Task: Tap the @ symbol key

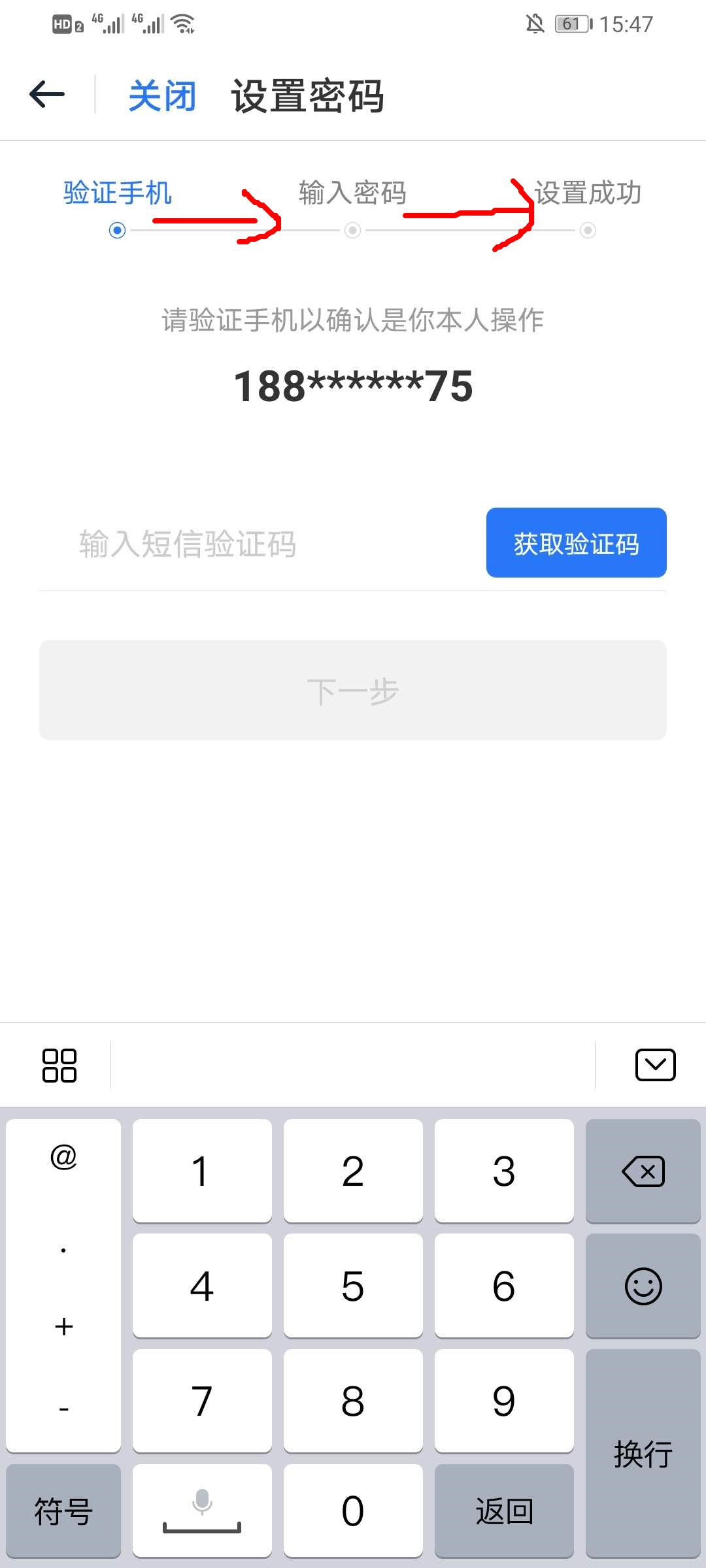Action: (x=63, y=1158)
